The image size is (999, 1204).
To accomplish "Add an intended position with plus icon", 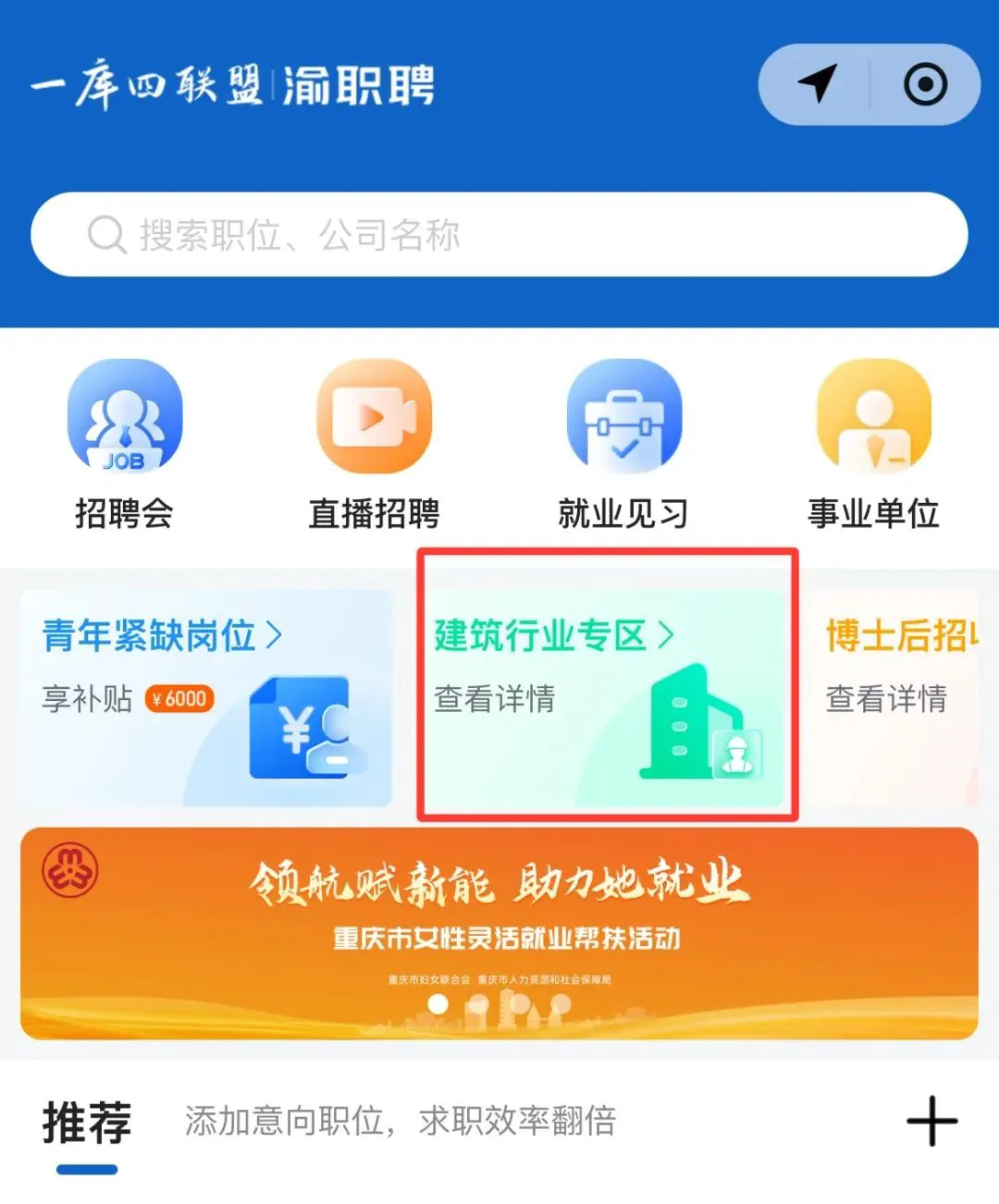I will 931,1121.
